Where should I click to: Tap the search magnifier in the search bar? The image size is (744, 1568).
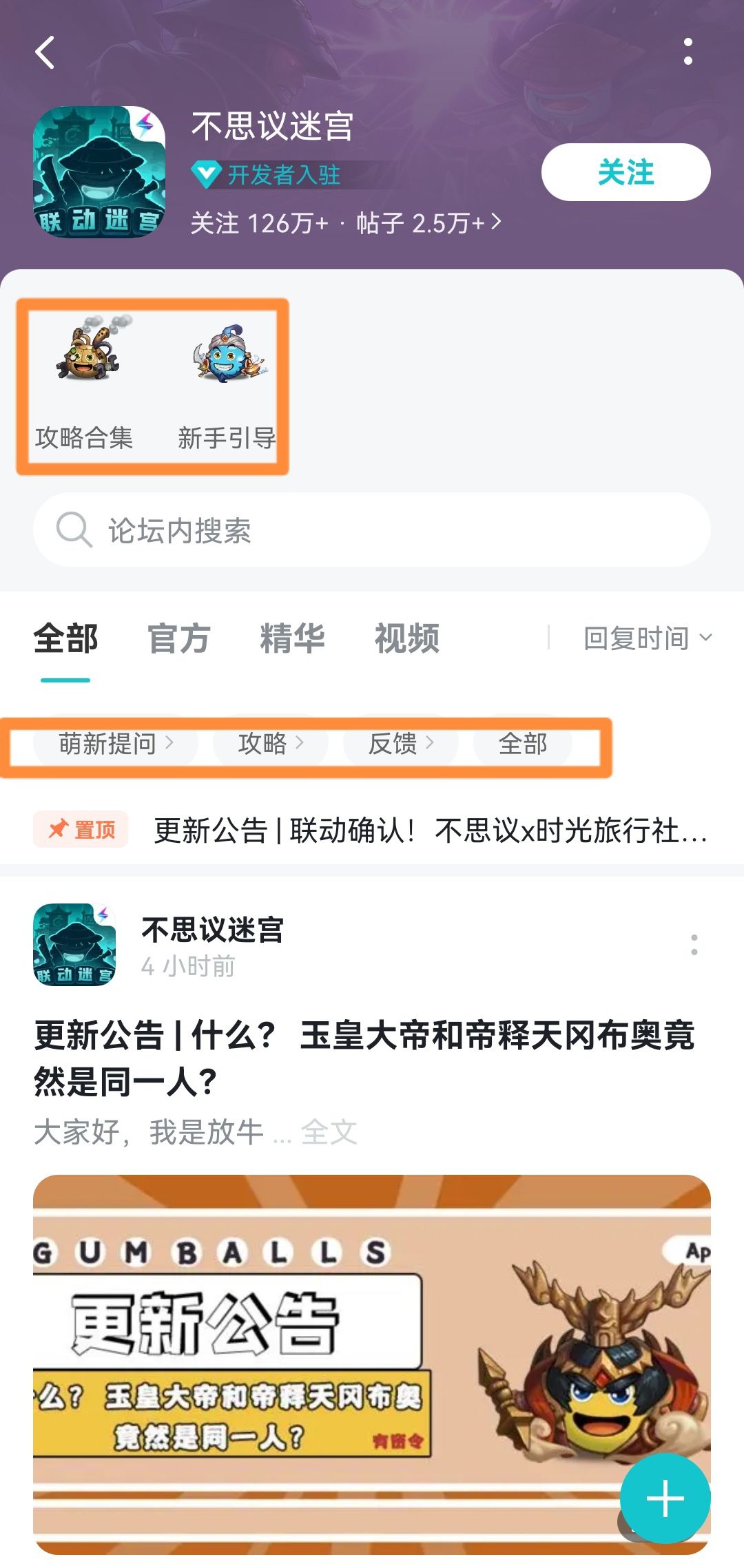point(74,530)
